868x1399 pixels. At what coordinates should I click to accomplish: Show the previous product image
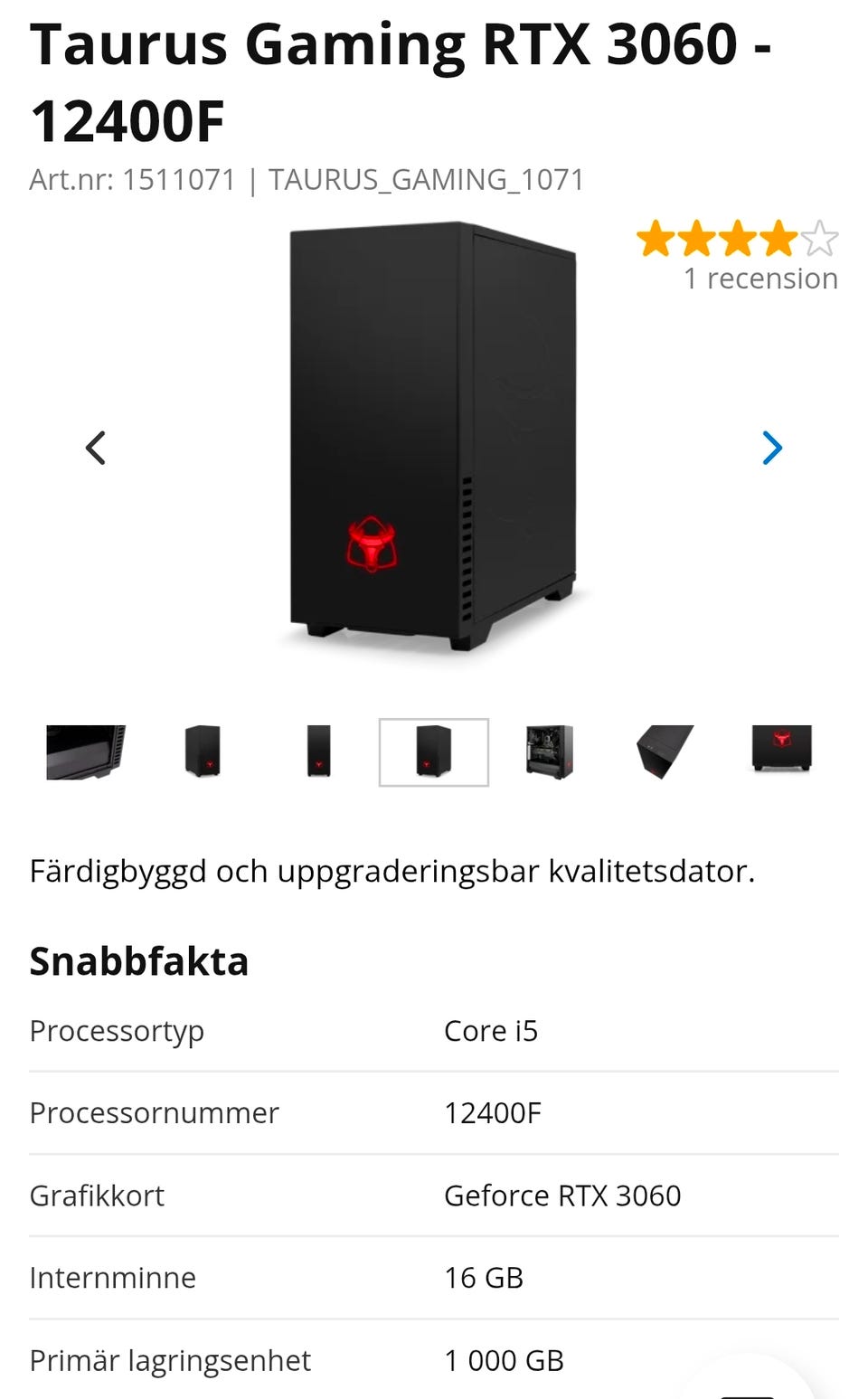click(96, 448)
